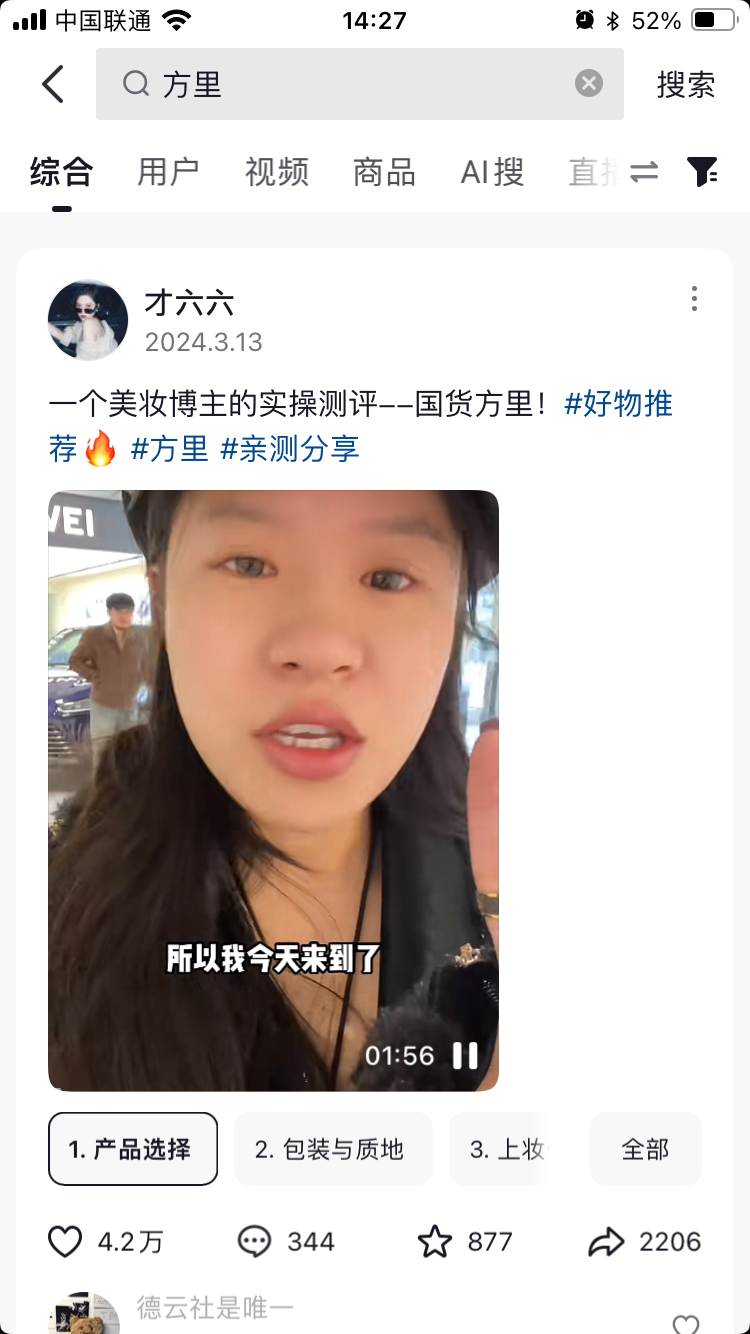750x1334 pixels.
Task: Tap the 全部 chapters button
Action: click(646, 1149)
